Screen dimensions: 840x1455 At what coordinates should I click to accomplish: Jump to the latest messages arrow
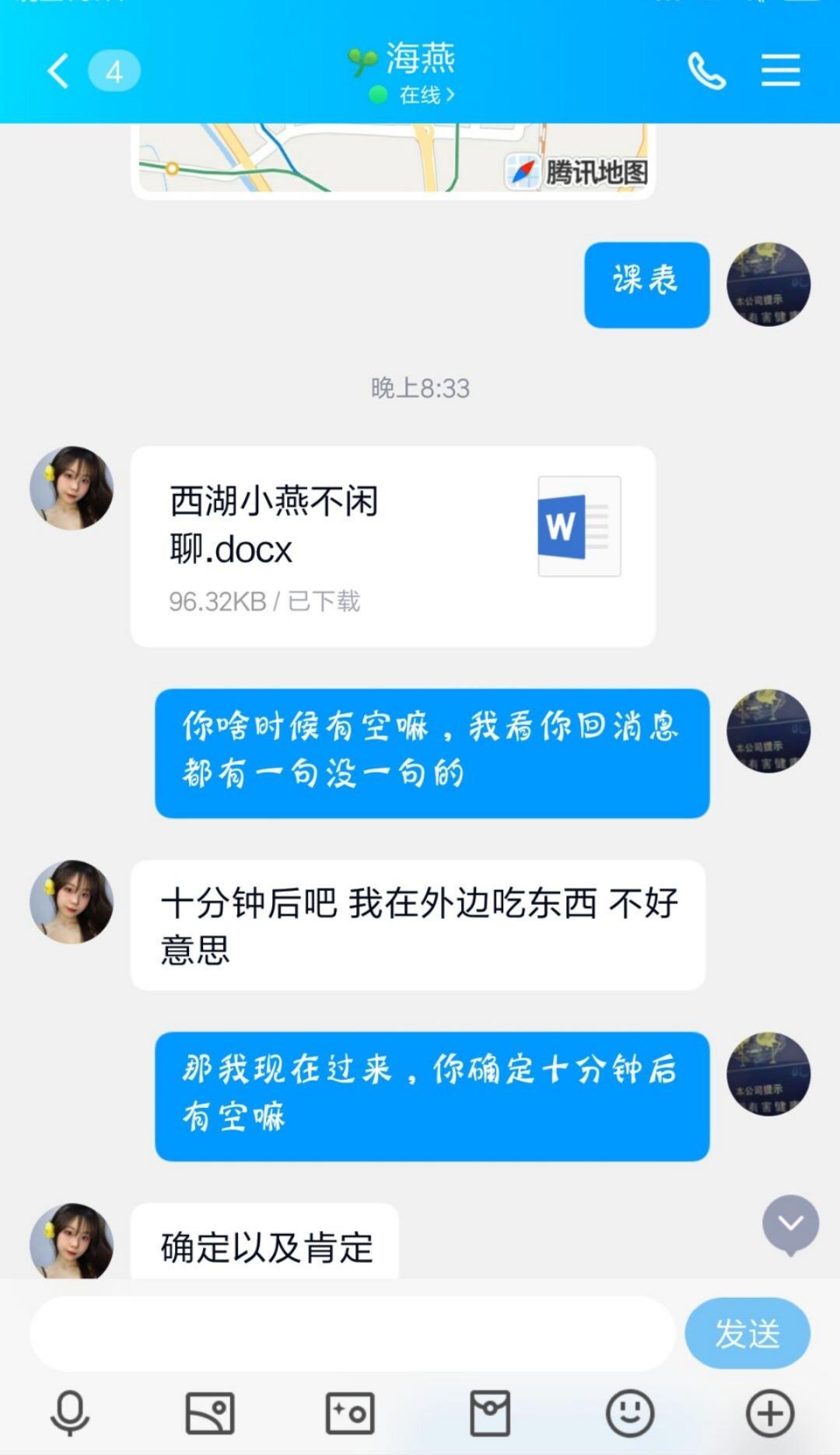click(790, 1224)
